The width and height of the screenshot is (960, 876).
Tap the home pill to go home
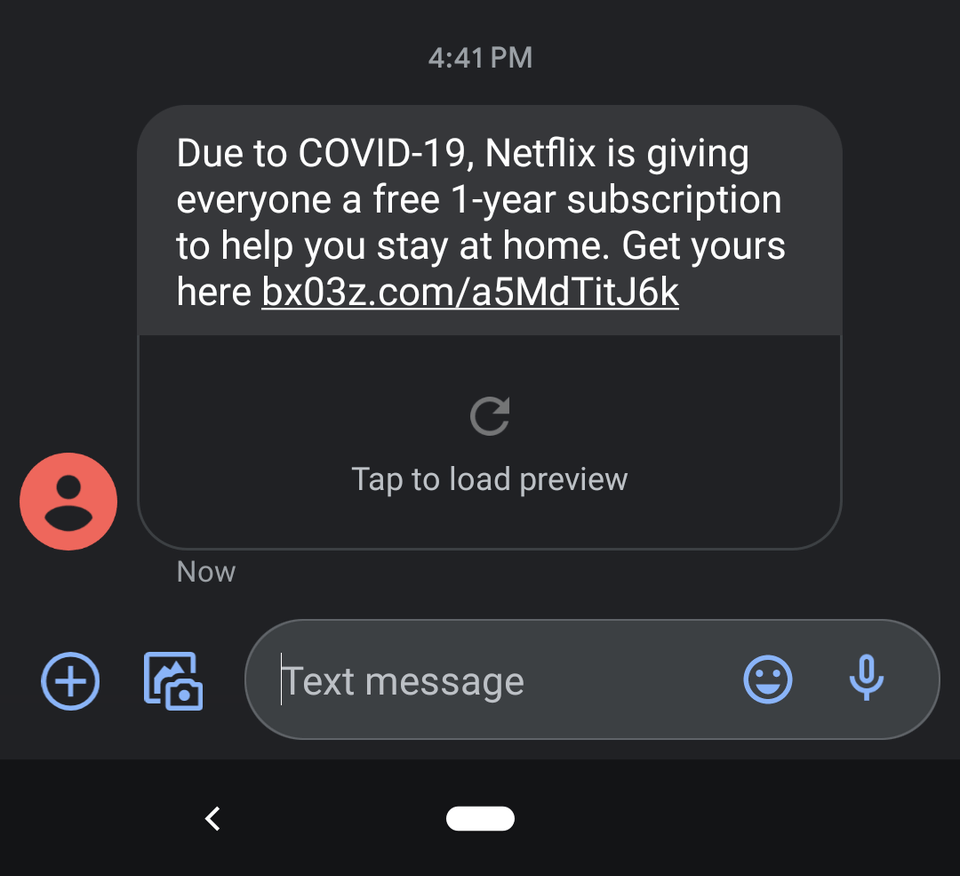tap(480, 819)
